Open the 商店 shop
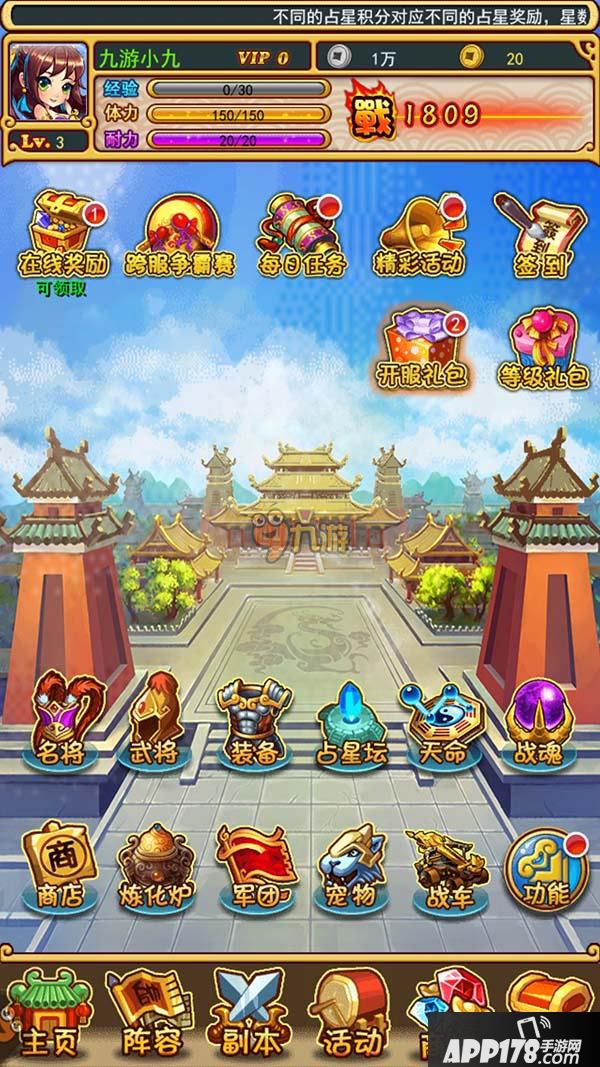 [x=60, y=864]
